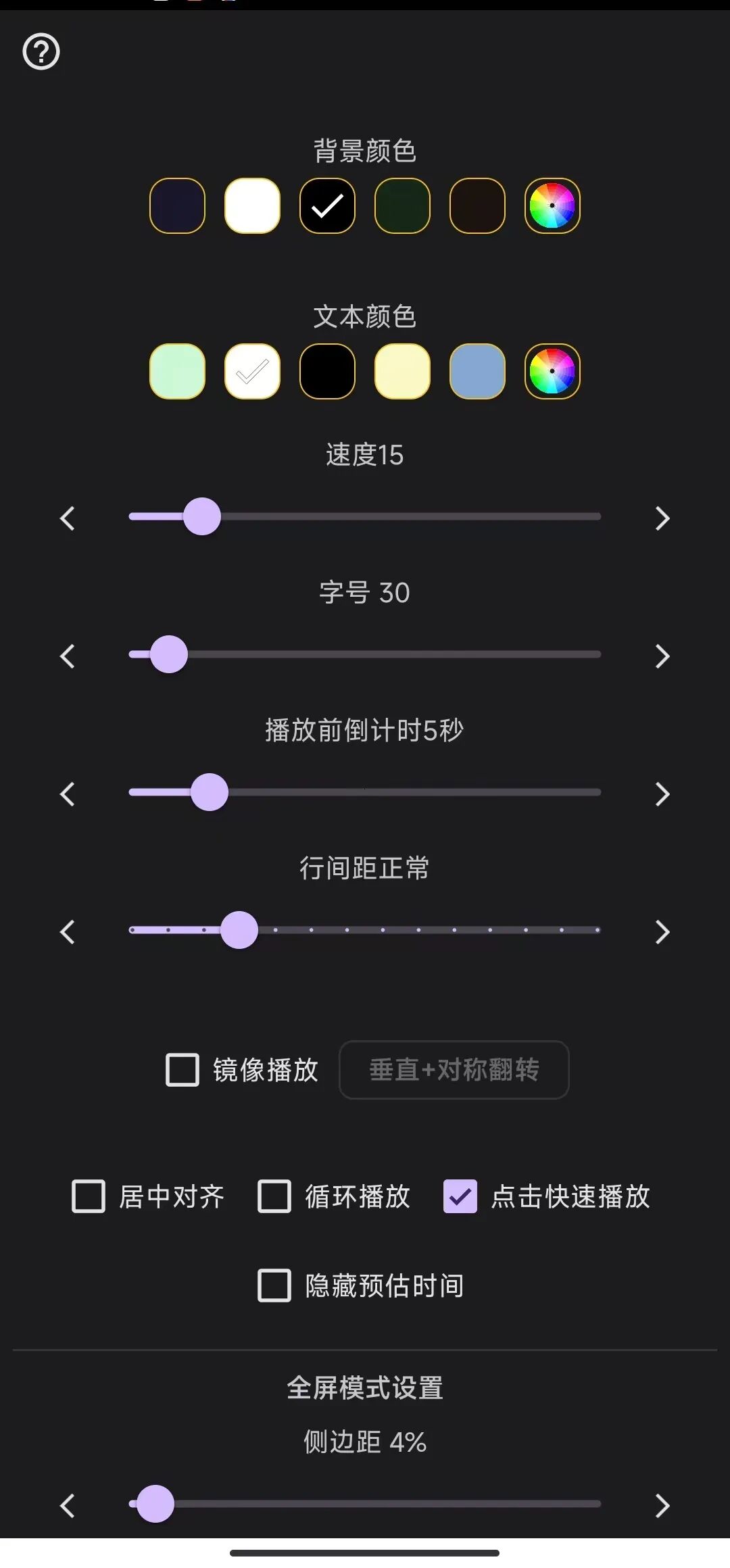Decrease 速度 using the left arrow

point(68,518)
